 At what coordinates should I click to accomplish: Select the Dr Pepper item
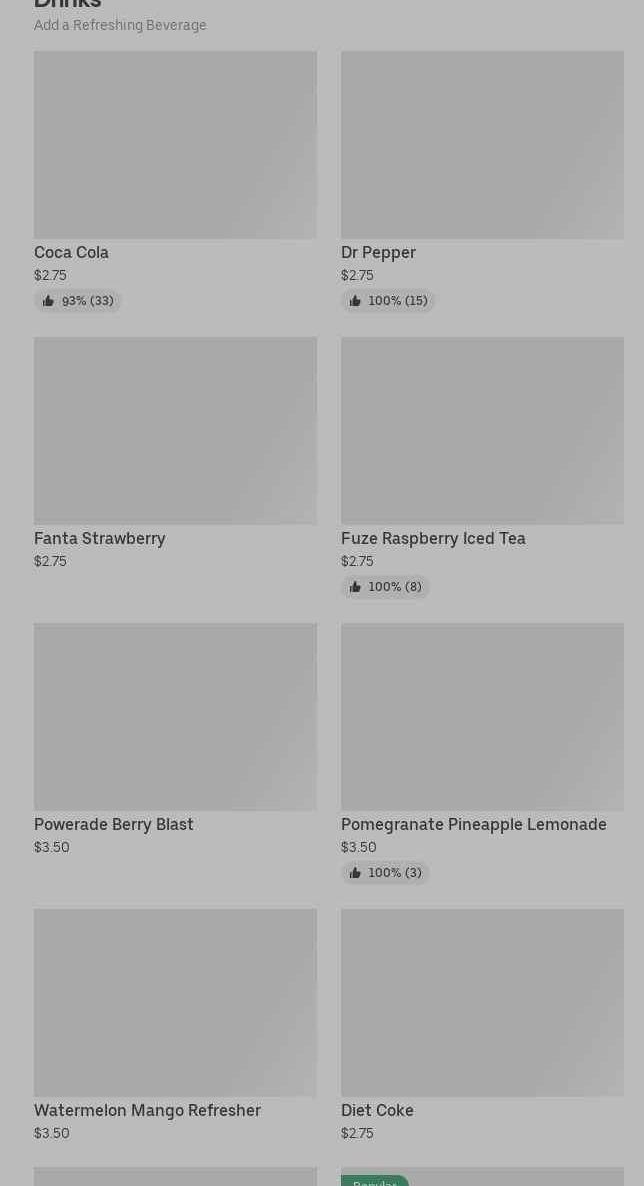click(x=482, y=182)
